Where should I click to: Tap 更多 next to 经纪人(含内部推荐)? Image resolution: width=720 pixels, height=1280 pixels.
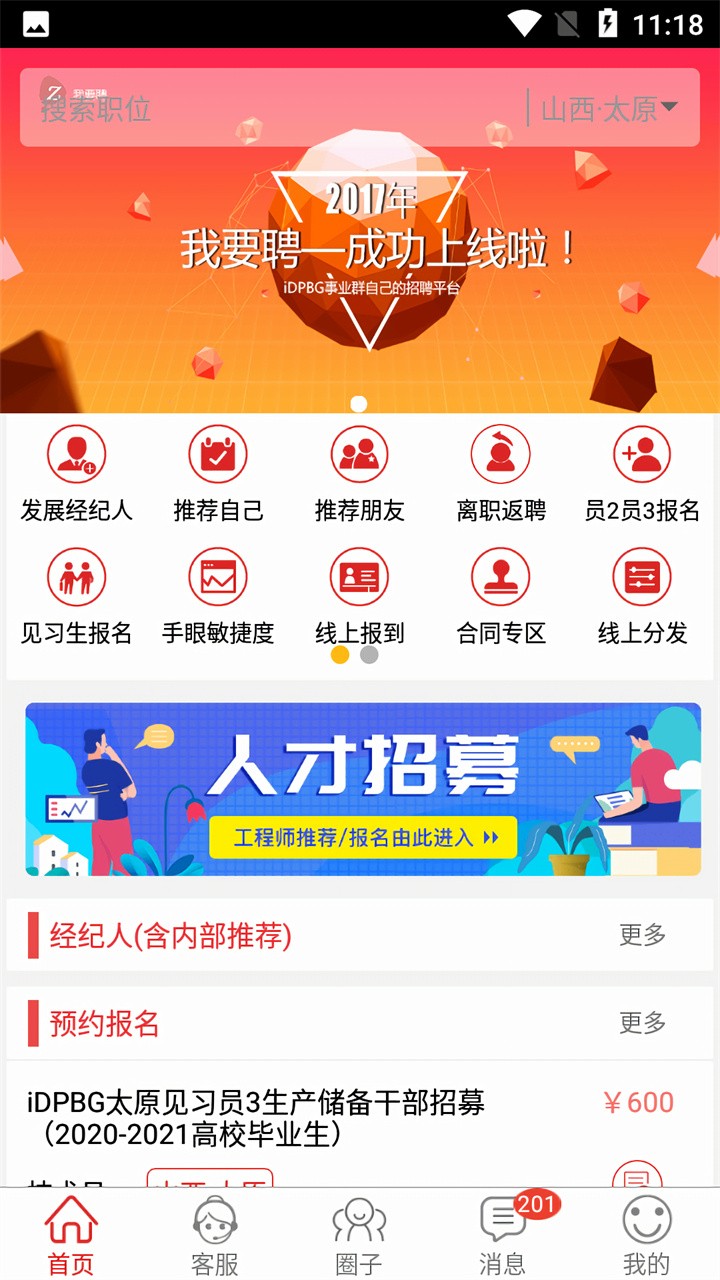[642, 936]
